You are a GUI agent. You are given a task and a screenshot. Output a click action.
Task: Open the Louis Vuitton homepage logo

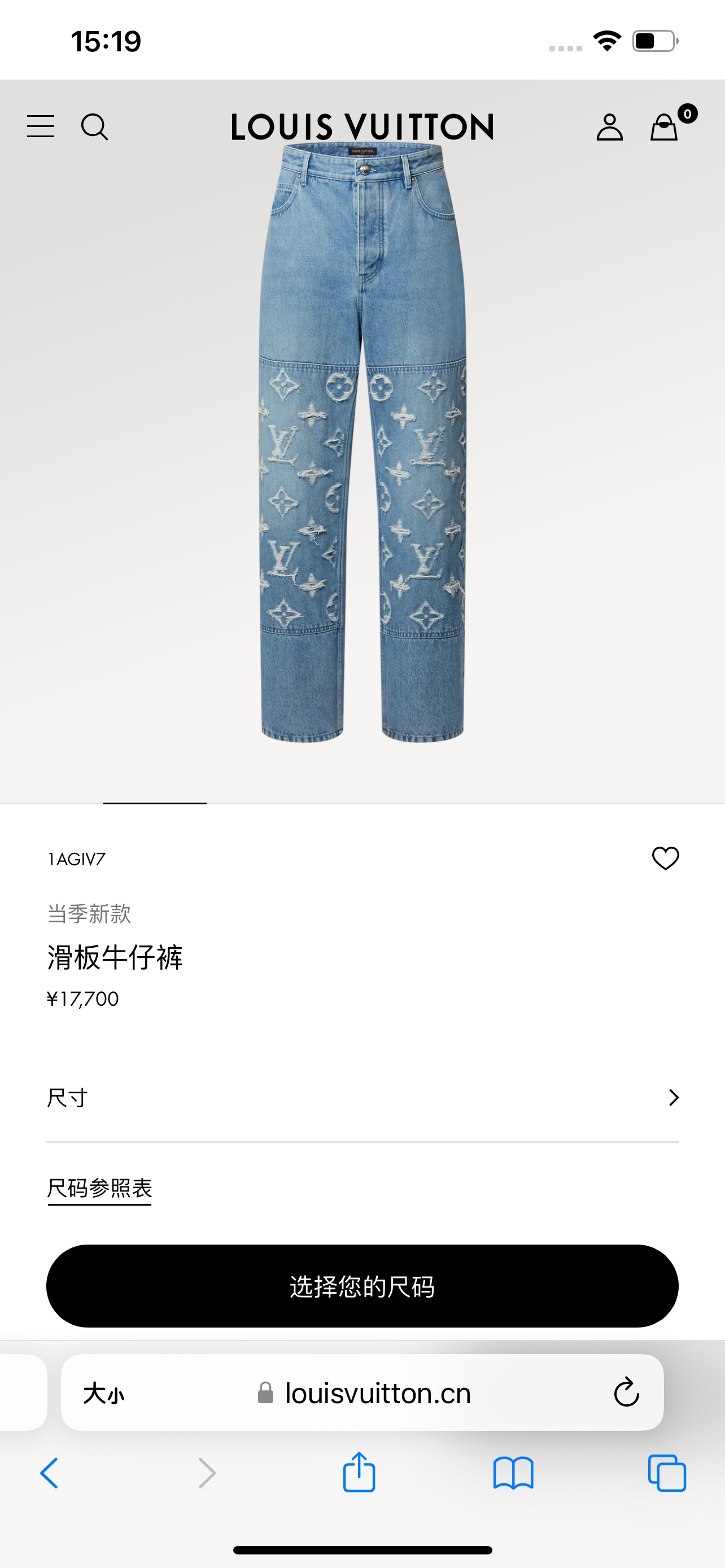(x=362, y=127)
